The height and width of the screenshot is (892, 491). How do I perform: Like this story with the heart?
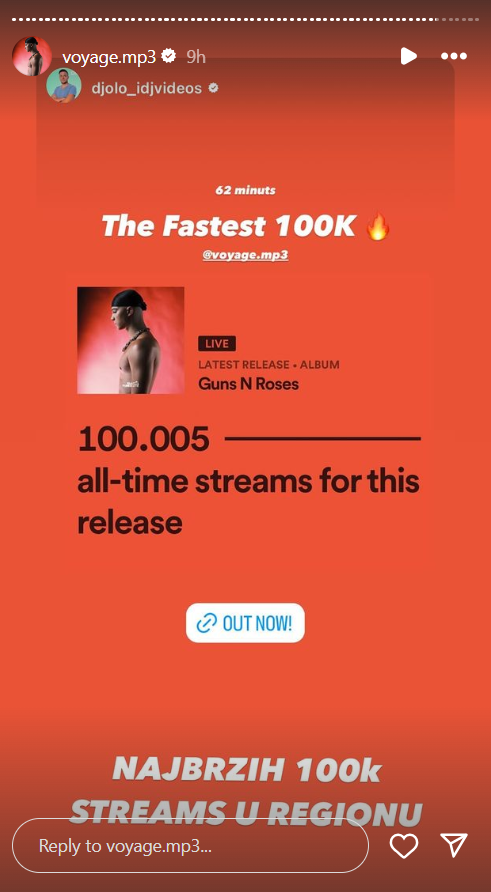403,845
